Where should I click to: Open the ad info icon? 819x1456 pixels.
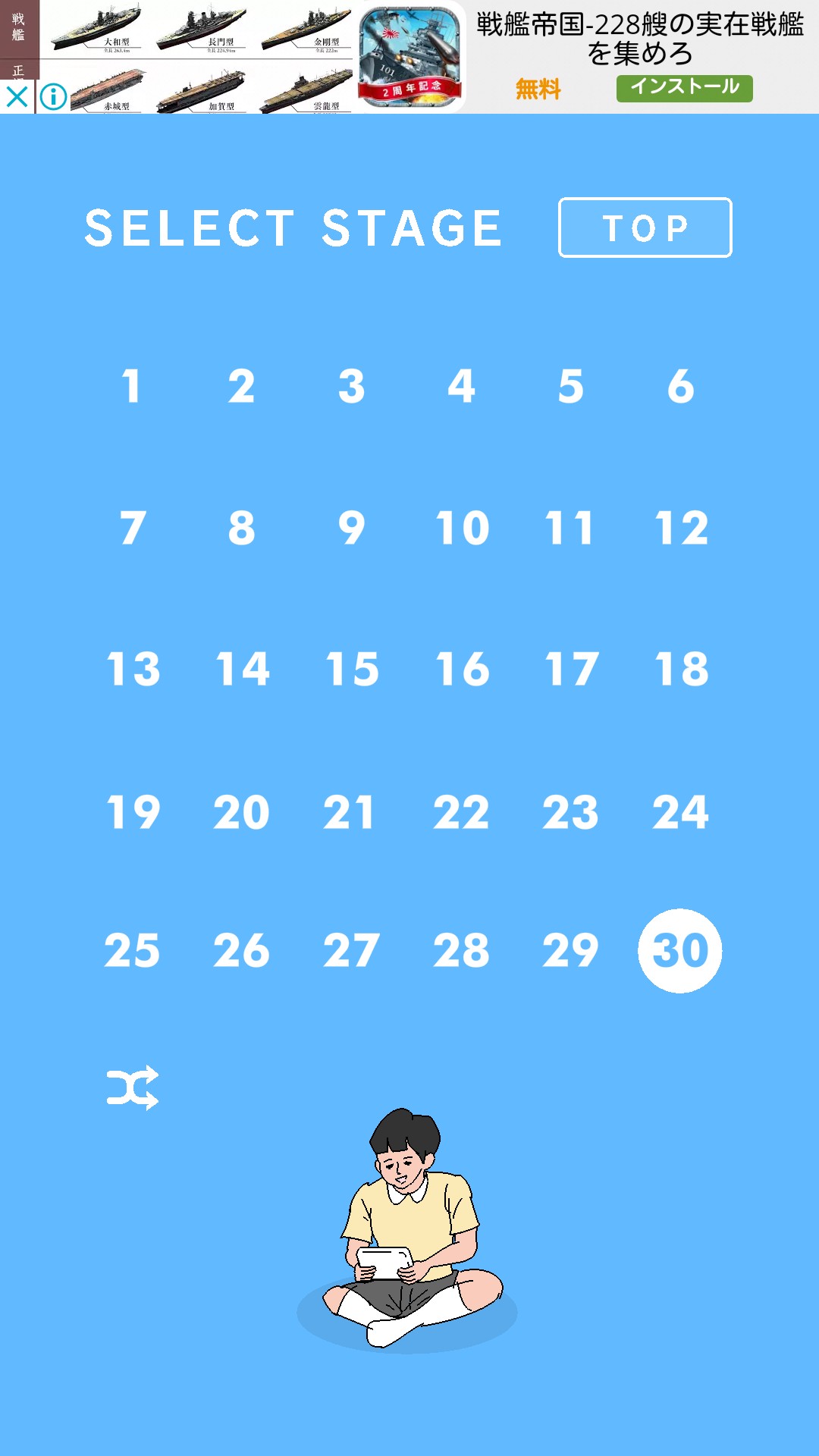[53, 97]
